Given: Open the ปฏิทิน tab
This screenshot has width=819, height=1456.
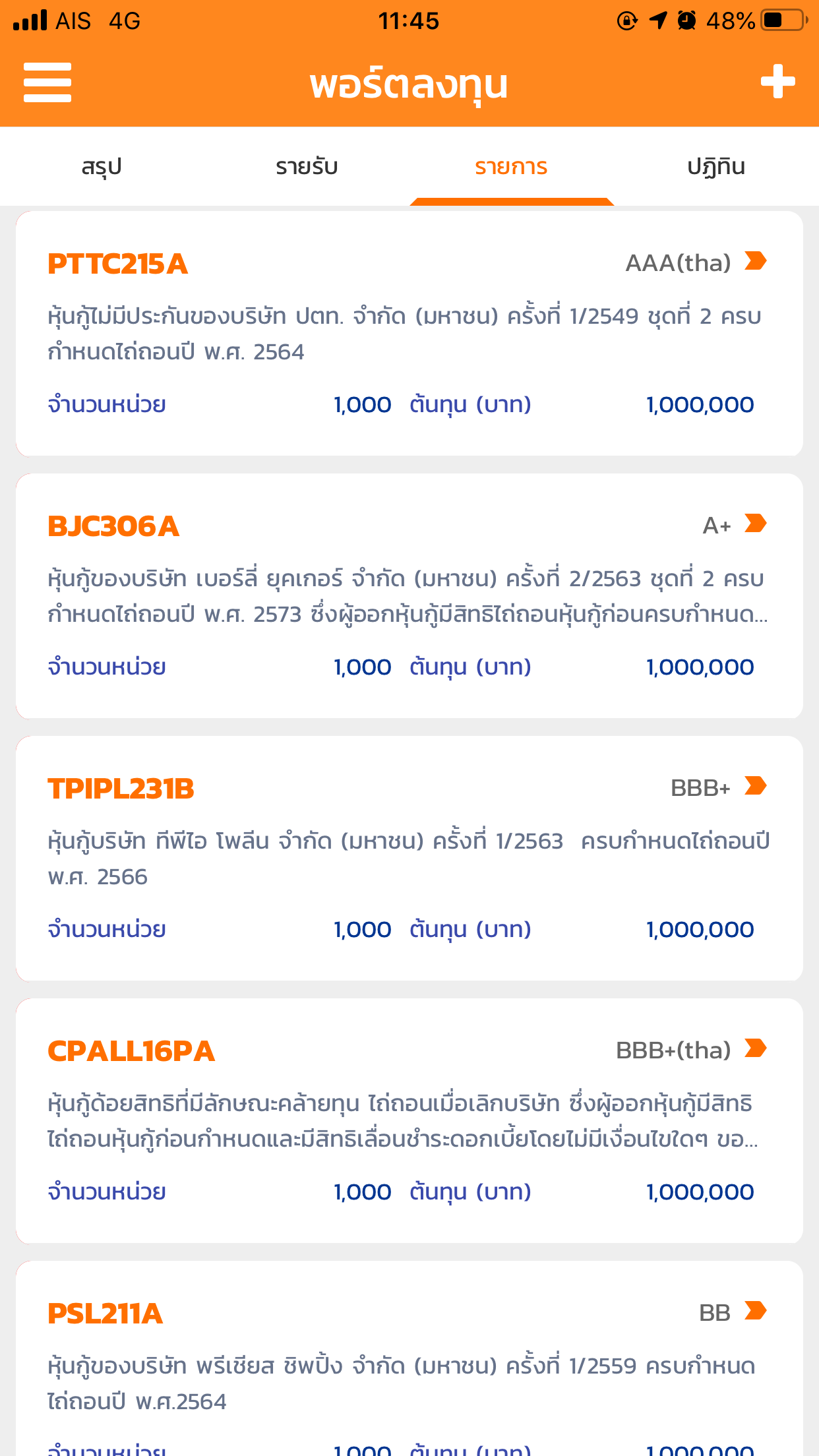Looking at the screenshot, I should point(716,167).
